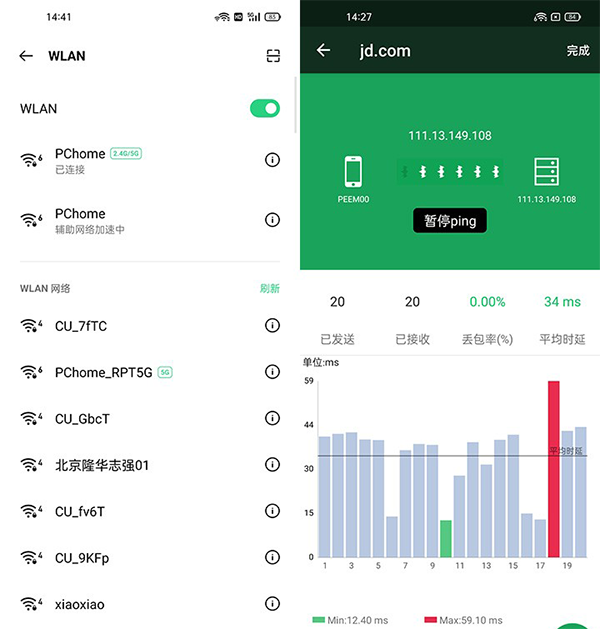Connect to the CU_fv6T network
Image resolution: width=600 pixels, height=629 pixels.
[80, 511]
